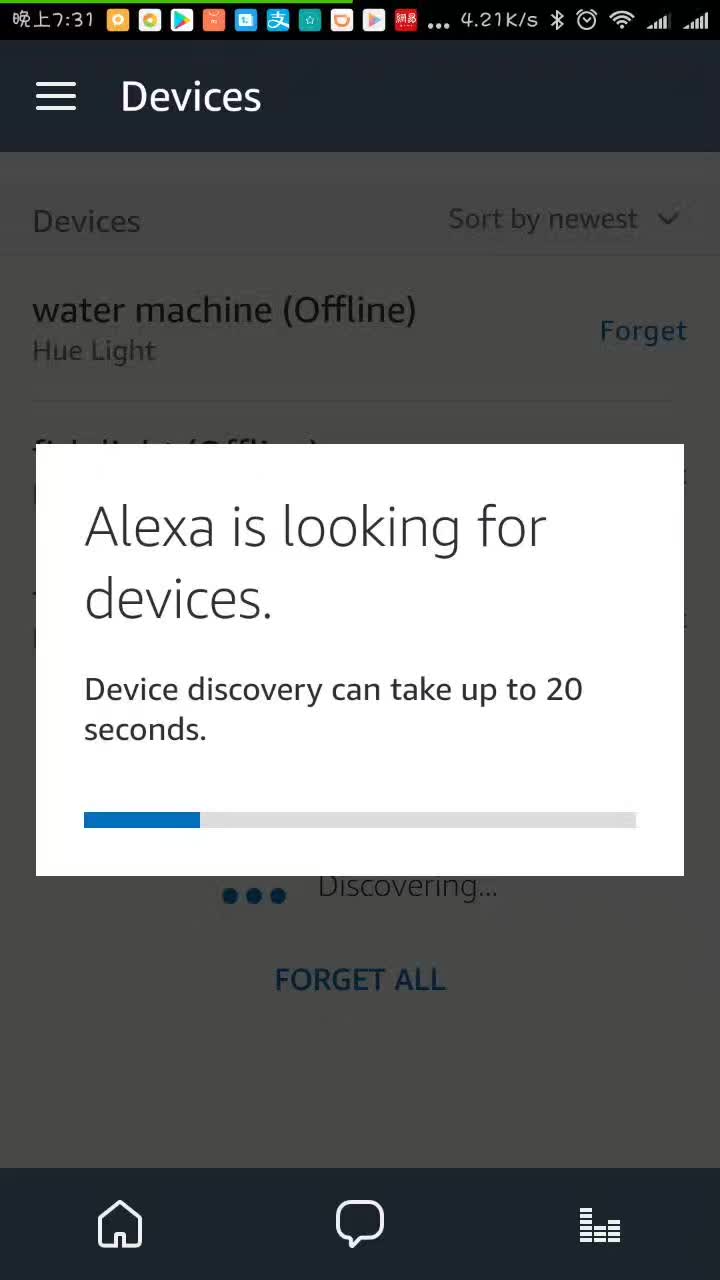
Task: Go to the Home tab
Action: 120,1224
